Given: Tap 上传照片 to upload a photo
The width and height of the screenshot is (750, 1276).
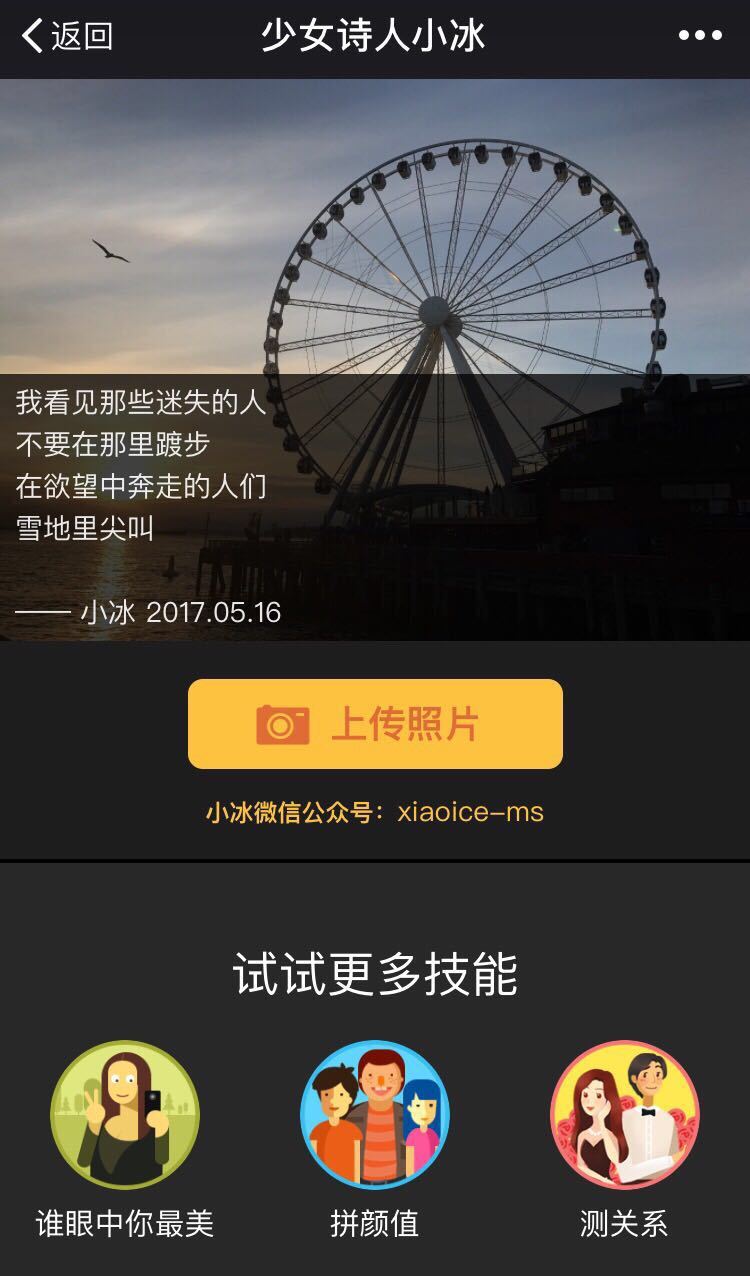Looking at the screenshot, I should click(375, 724).
